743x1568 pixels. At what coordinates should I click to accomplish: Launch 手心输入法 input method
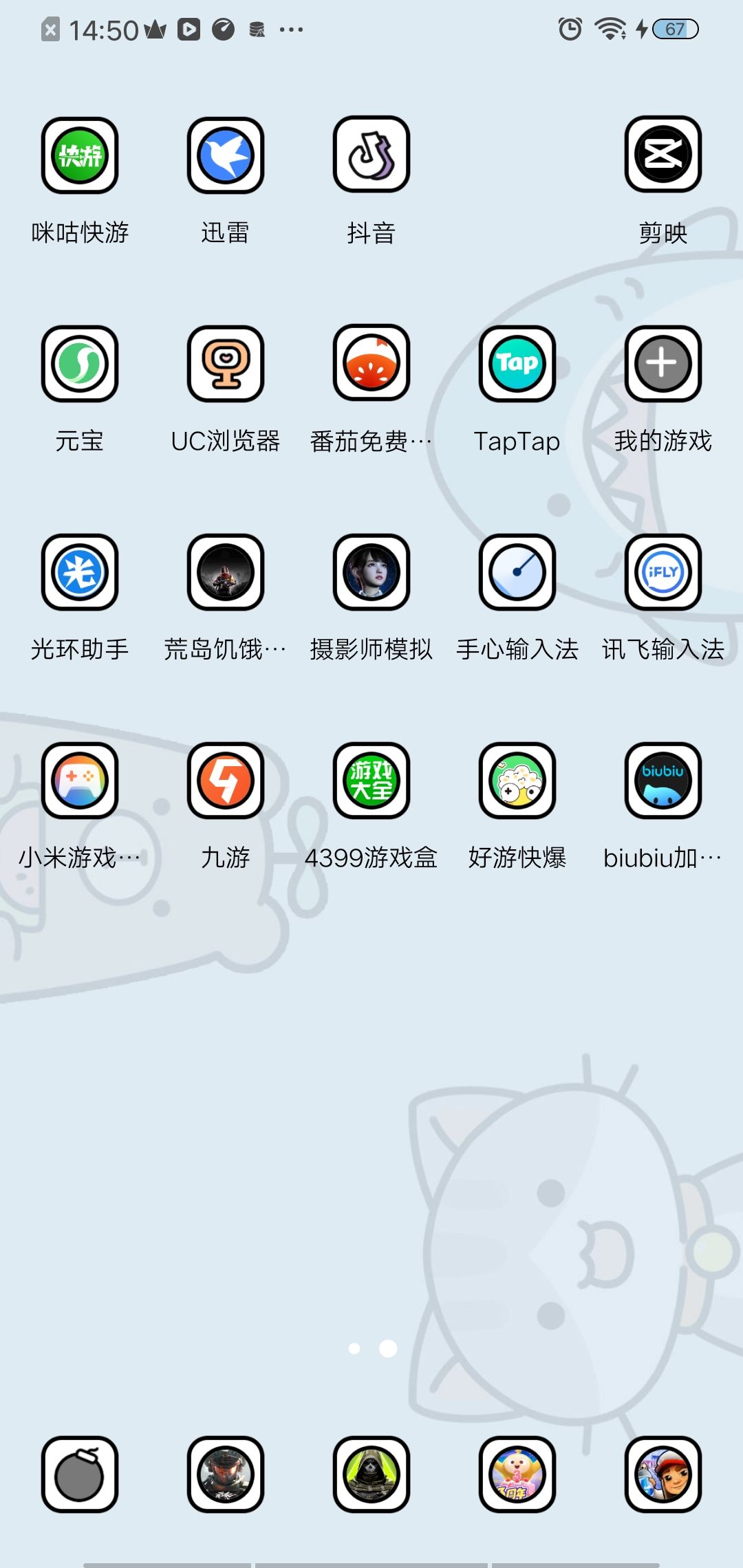click(517, 572)
